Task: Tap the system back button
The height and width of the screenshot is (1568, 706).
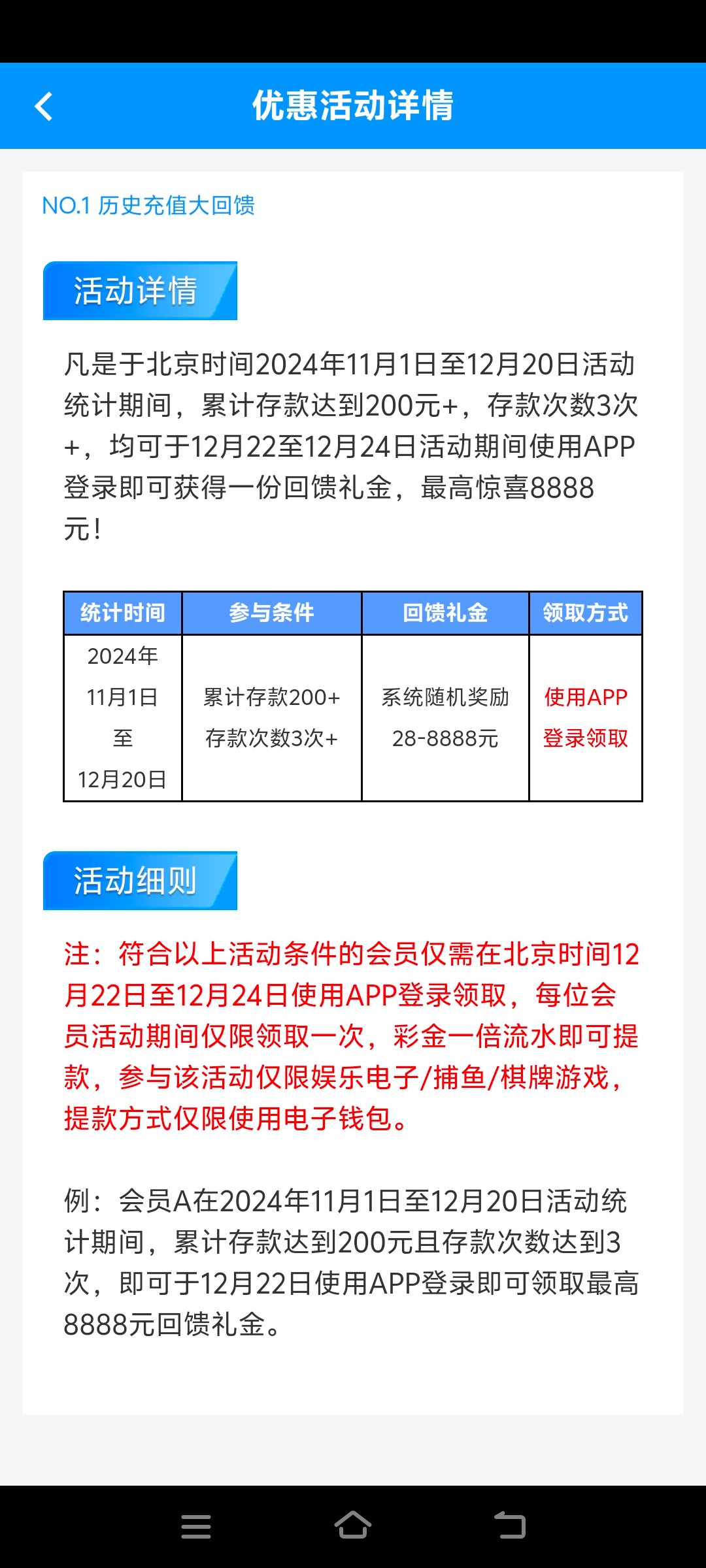Action: pos(510,1526)
